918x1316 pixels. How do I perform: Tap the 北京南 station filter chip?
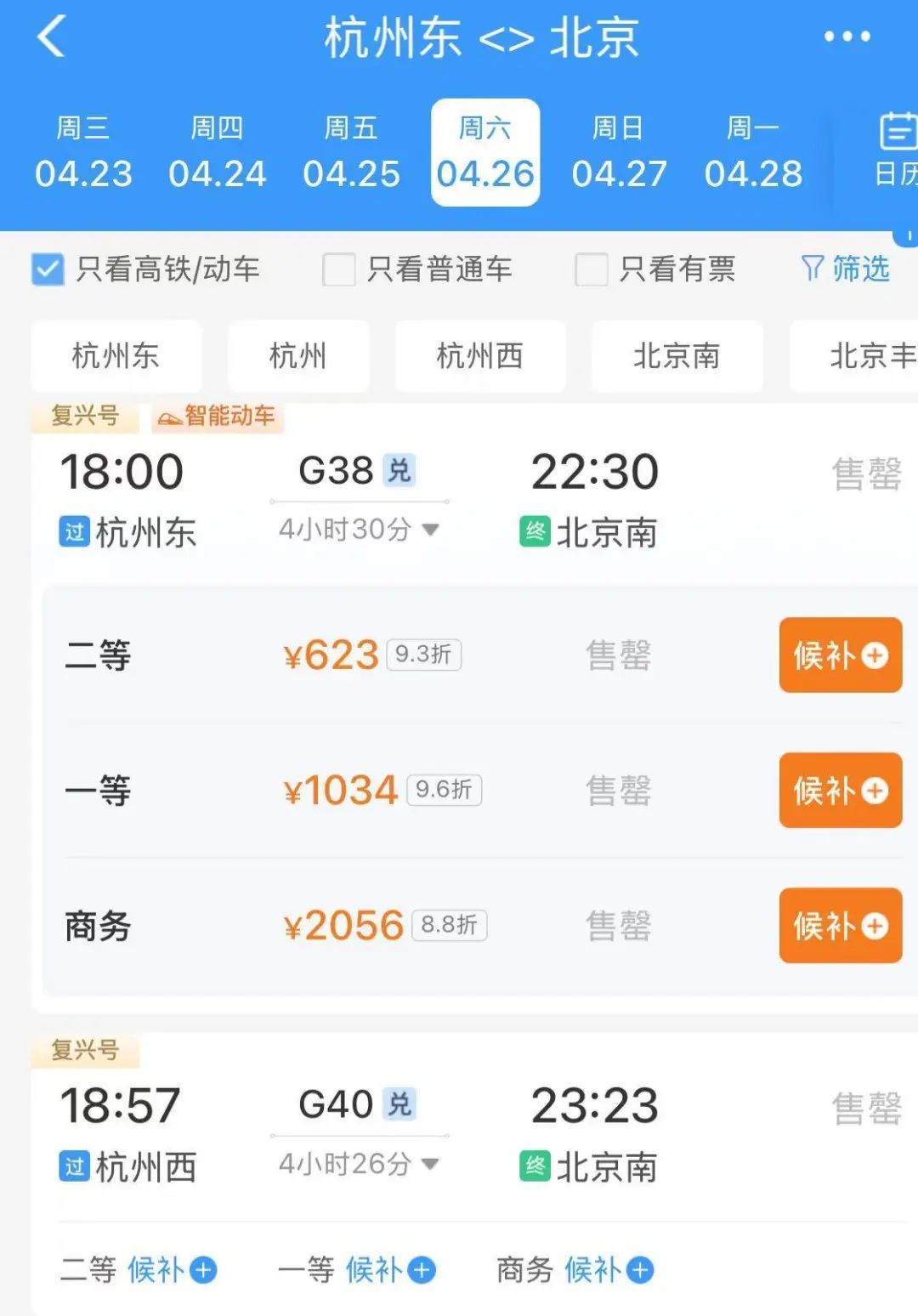tap(677, 357)
